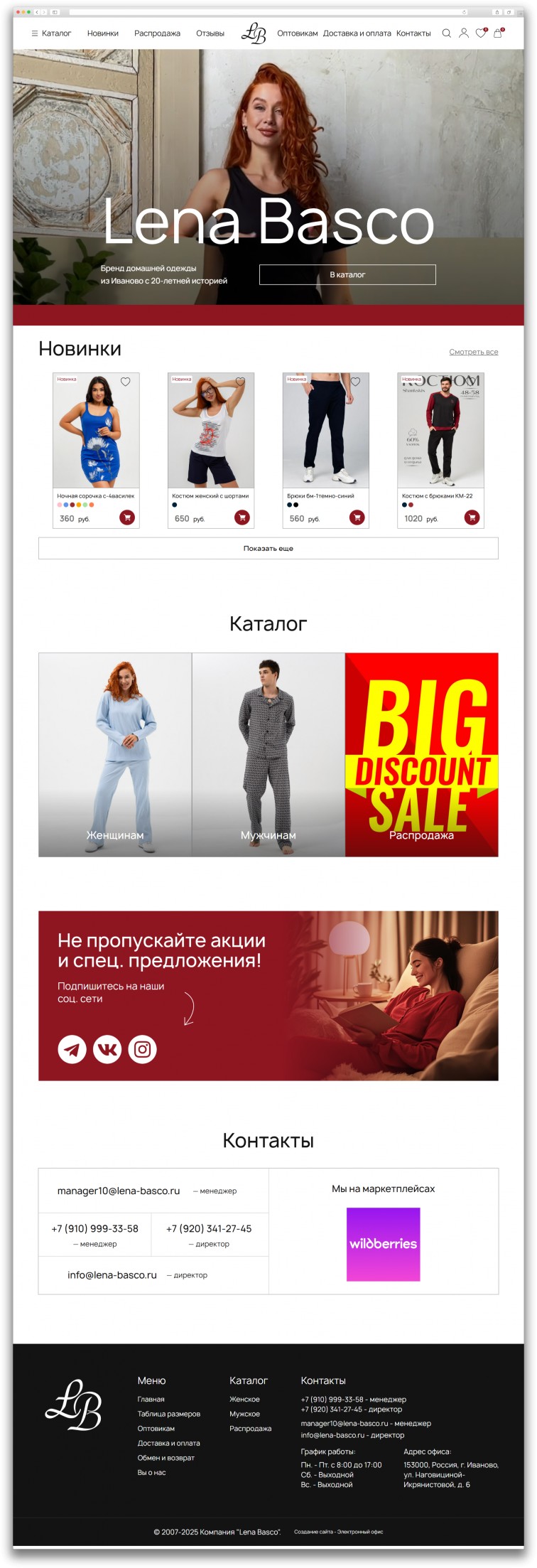Viewport: 537px width, 1568px height.
Task: Open the Telegram social icon
Action: pyautogui.click(x=72, y=1049)
